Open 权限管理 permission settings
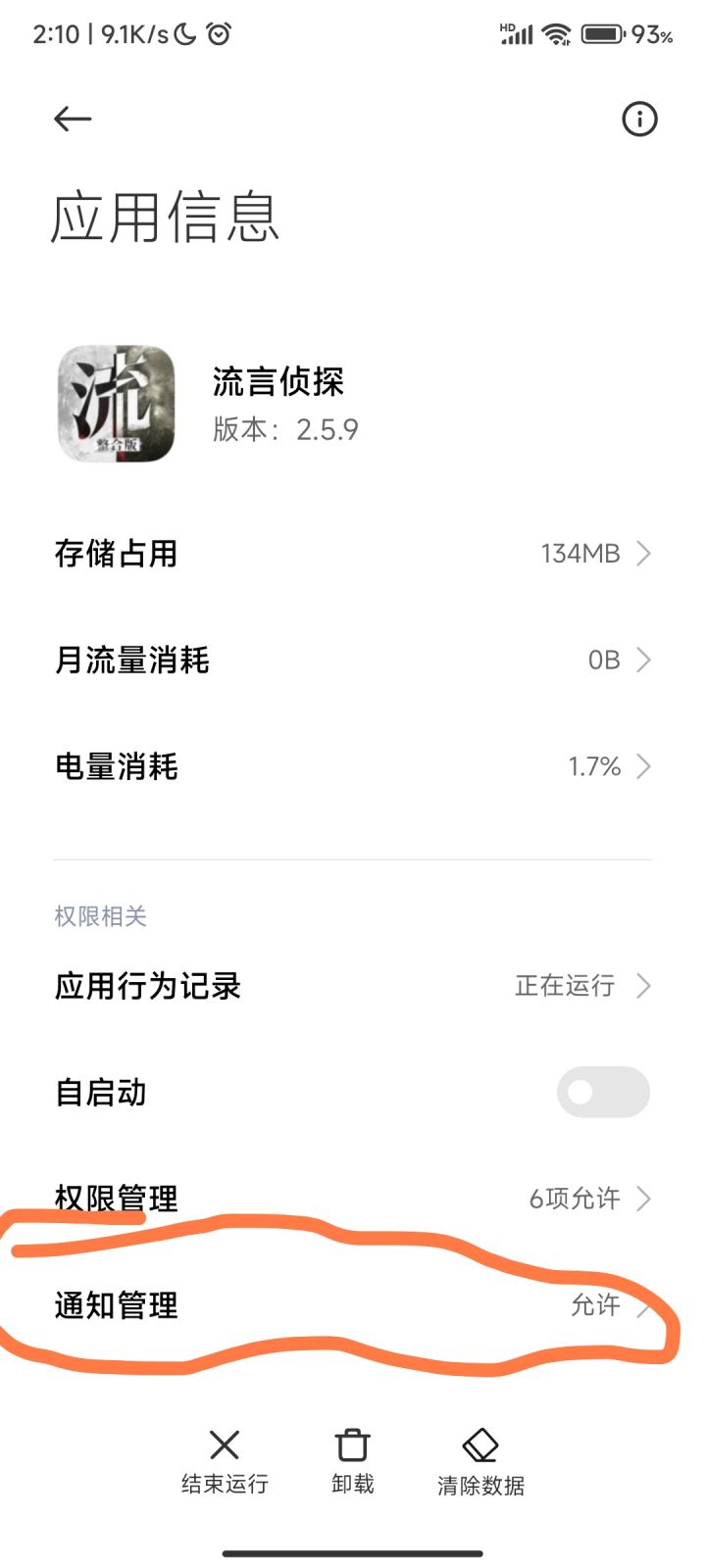 (353, 1198)
